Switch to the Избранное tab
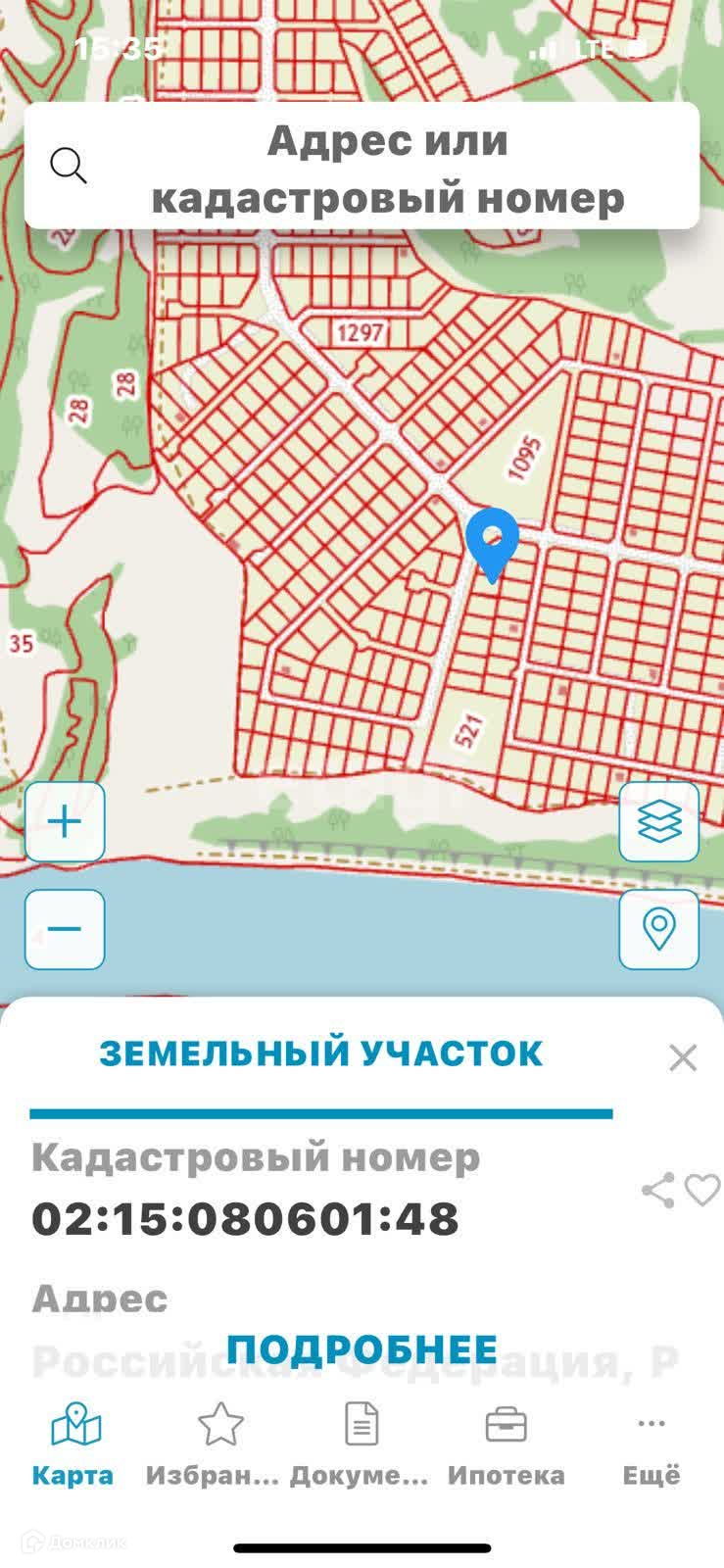724x1568 pixels. [x=217, y=1445]
